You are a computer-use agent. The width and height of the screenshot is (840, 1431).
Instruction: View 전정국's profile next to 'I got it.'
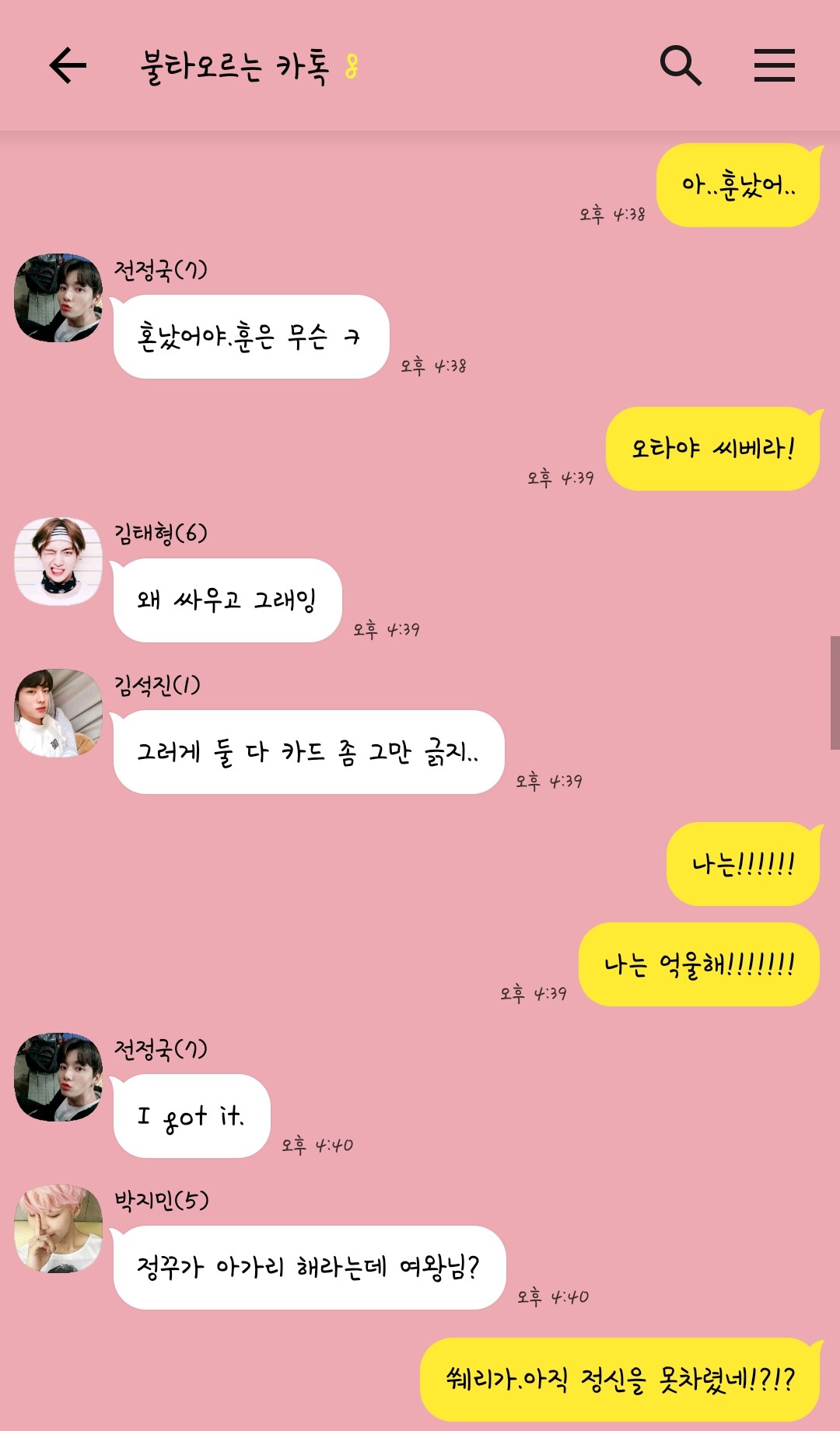pyautogui.click(x=58, y=1077)
